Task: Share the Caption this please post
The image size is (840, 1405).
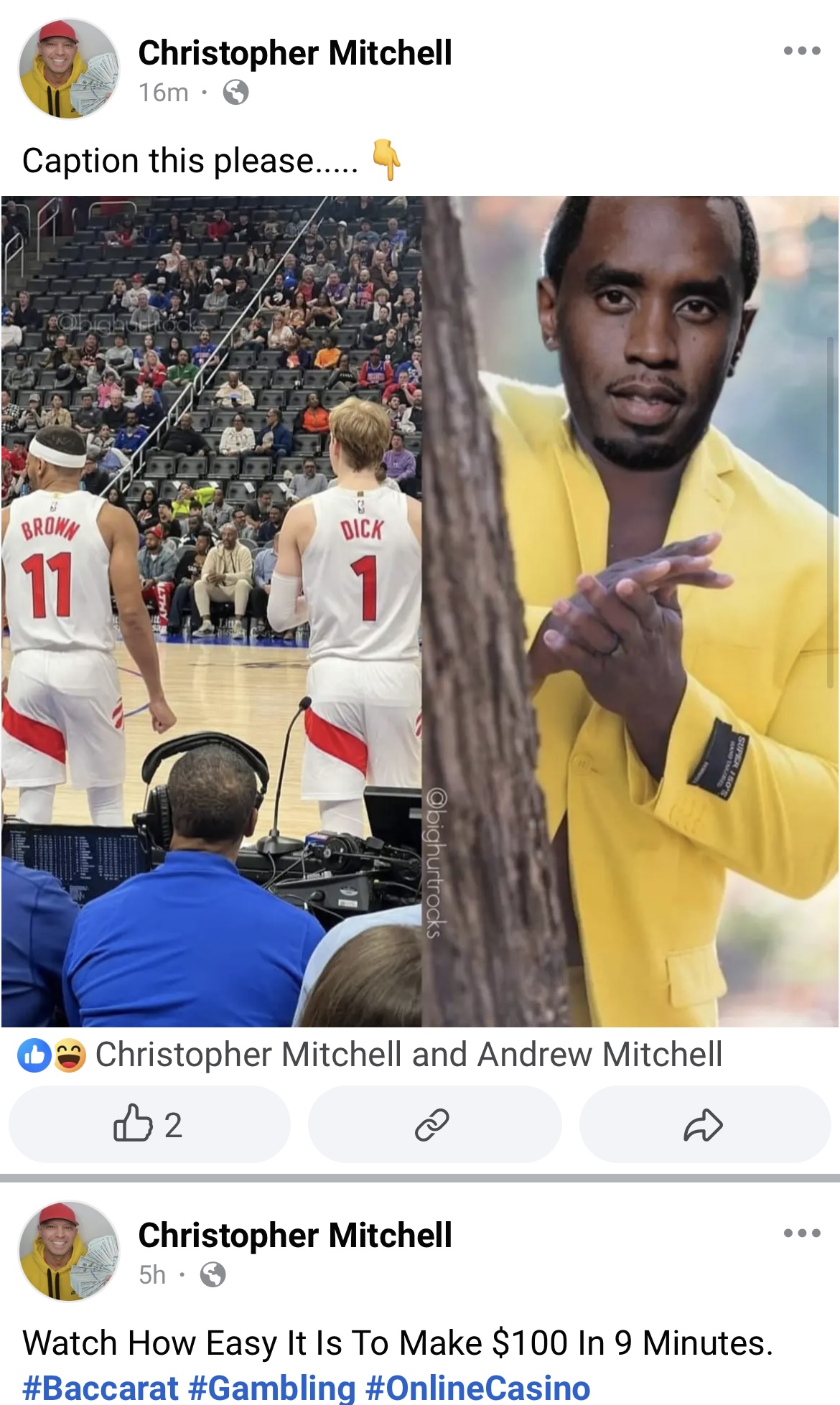Action: point(704,1124)
